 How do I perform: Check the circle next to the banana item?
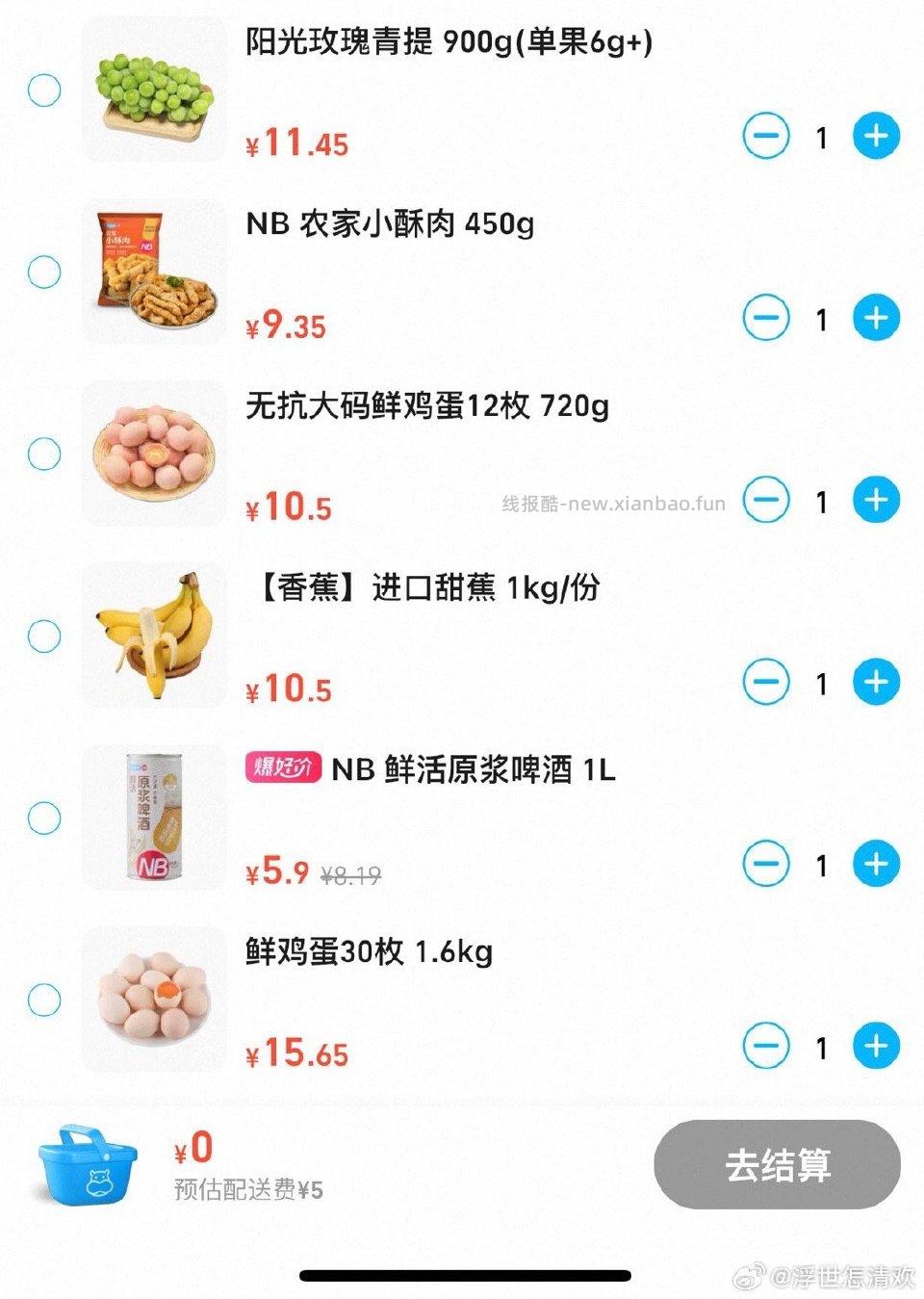(x=43, y=635)
